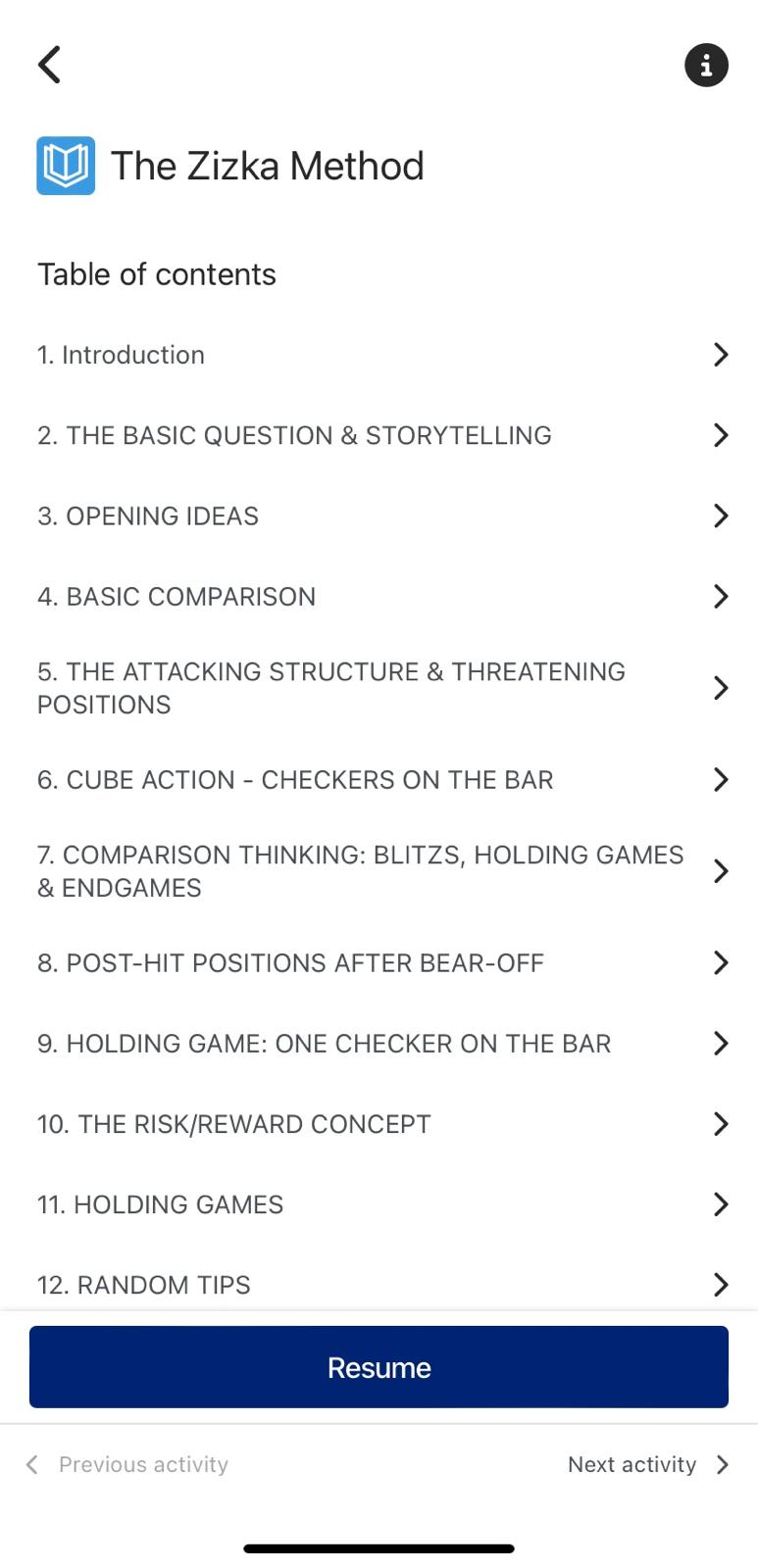Open the Comparison Thinking chapter
The image size is (758, 1568).
pyautogui.click(x=379, y=871)
